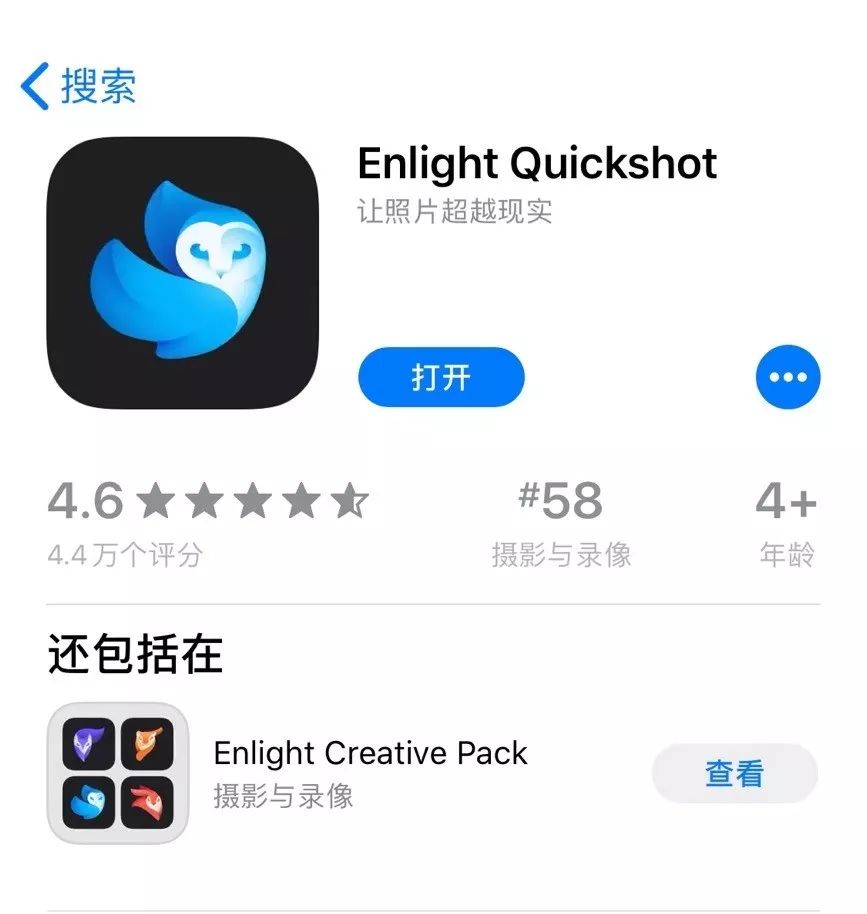867x914 pixels.
Task: Tap the orange fox icon inside the bundle
Action: point(150,745)
